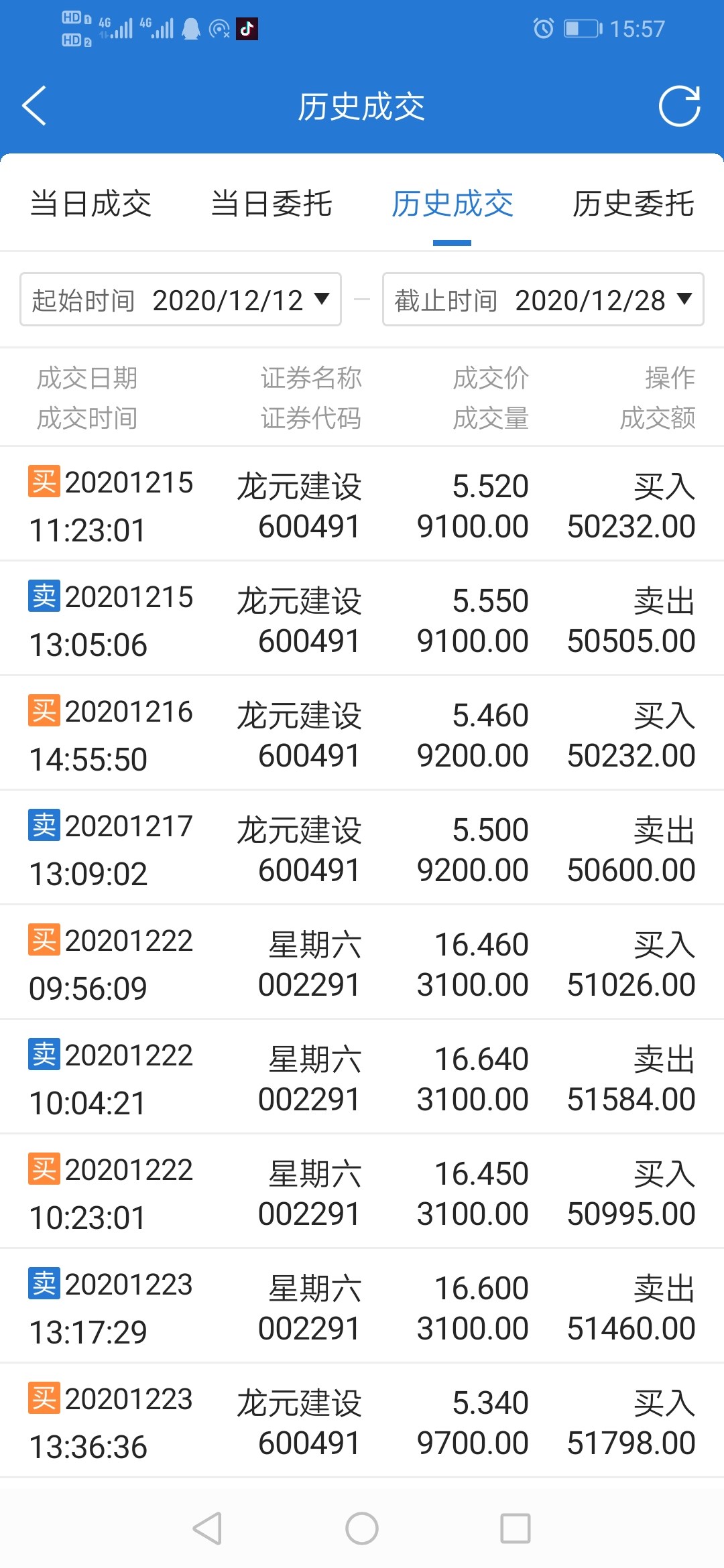Open the 当日委托 tab

coord(271,204)
